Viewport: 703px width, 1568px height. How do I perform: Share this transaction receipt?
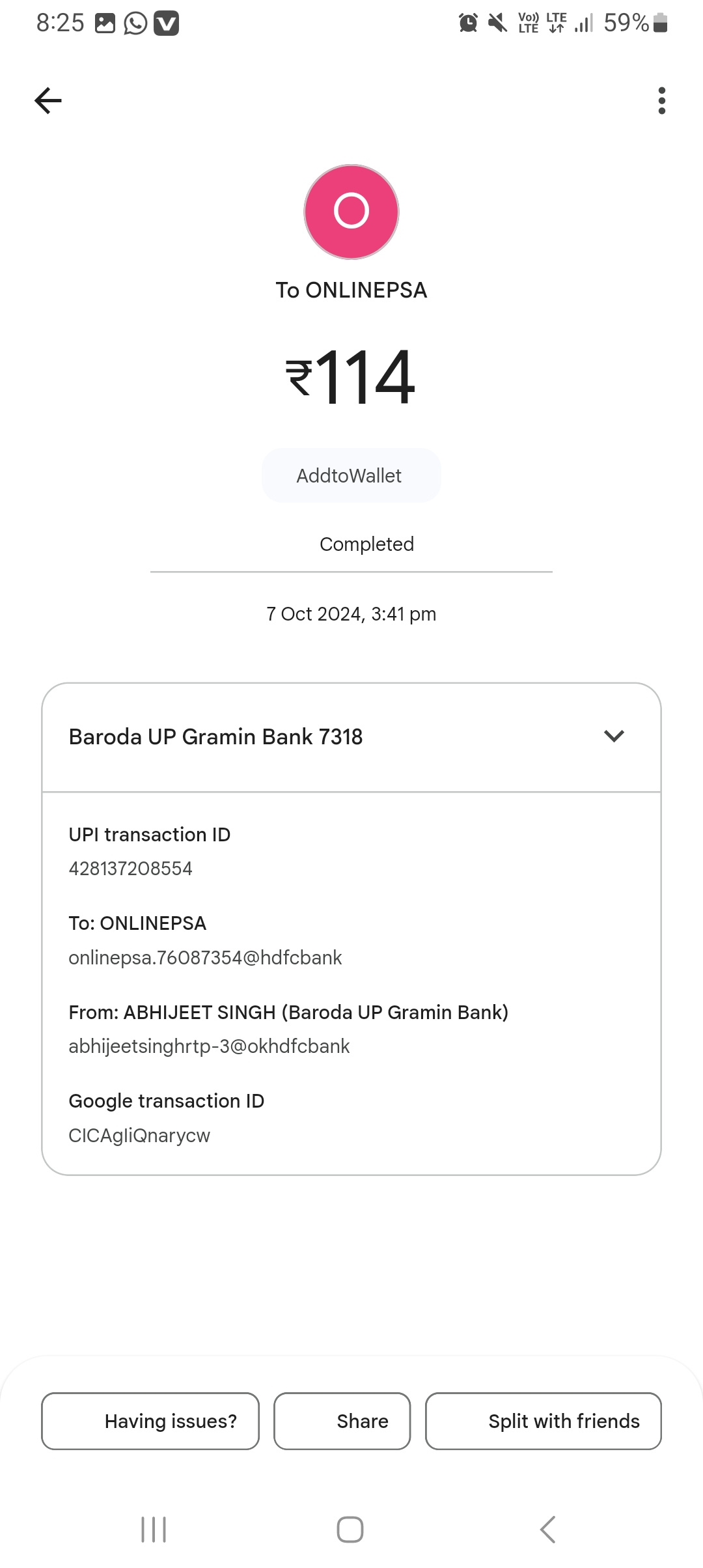pos(342,1421)
